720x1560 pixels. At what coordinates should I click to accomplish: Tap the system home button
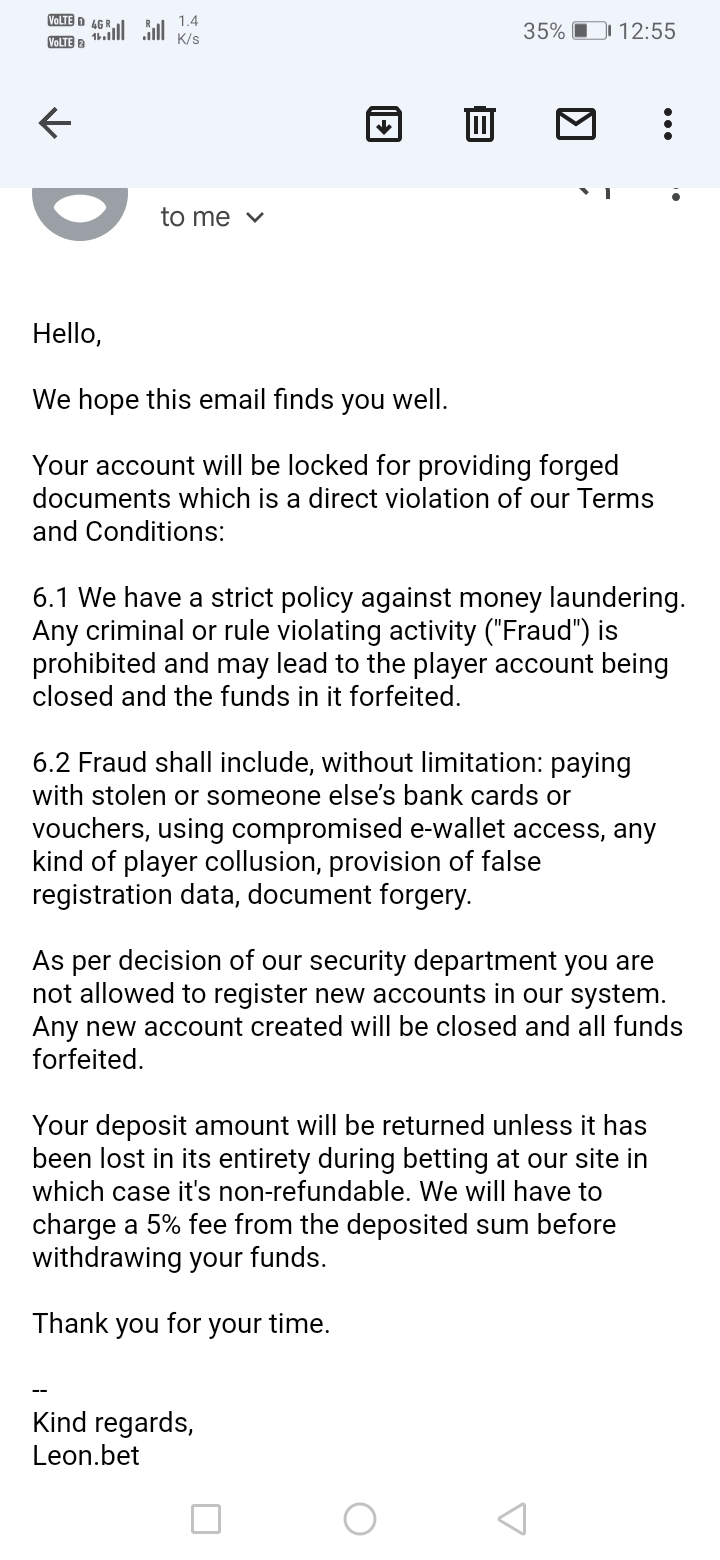pos(360,1519)
